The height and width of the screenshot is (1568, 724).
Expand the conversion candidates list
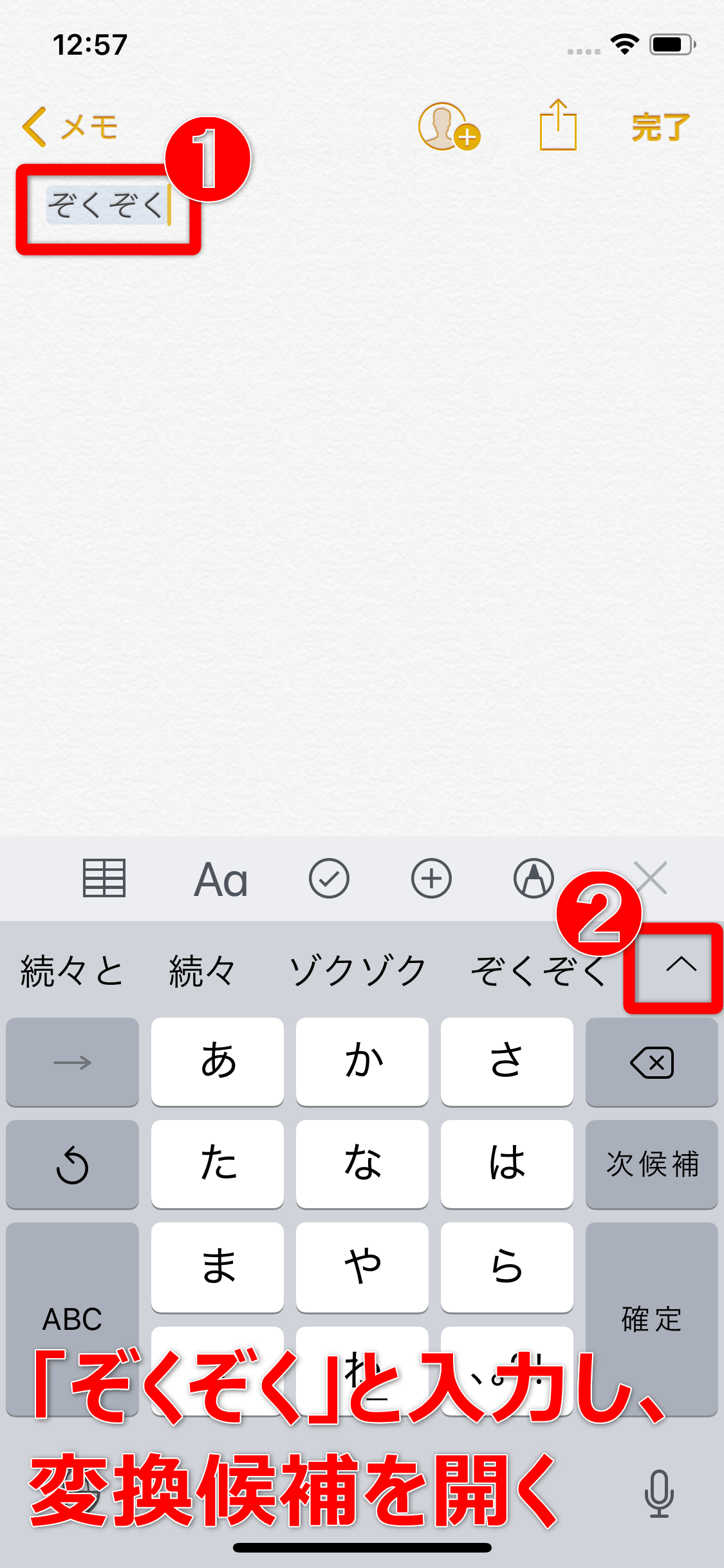[681, 964]
